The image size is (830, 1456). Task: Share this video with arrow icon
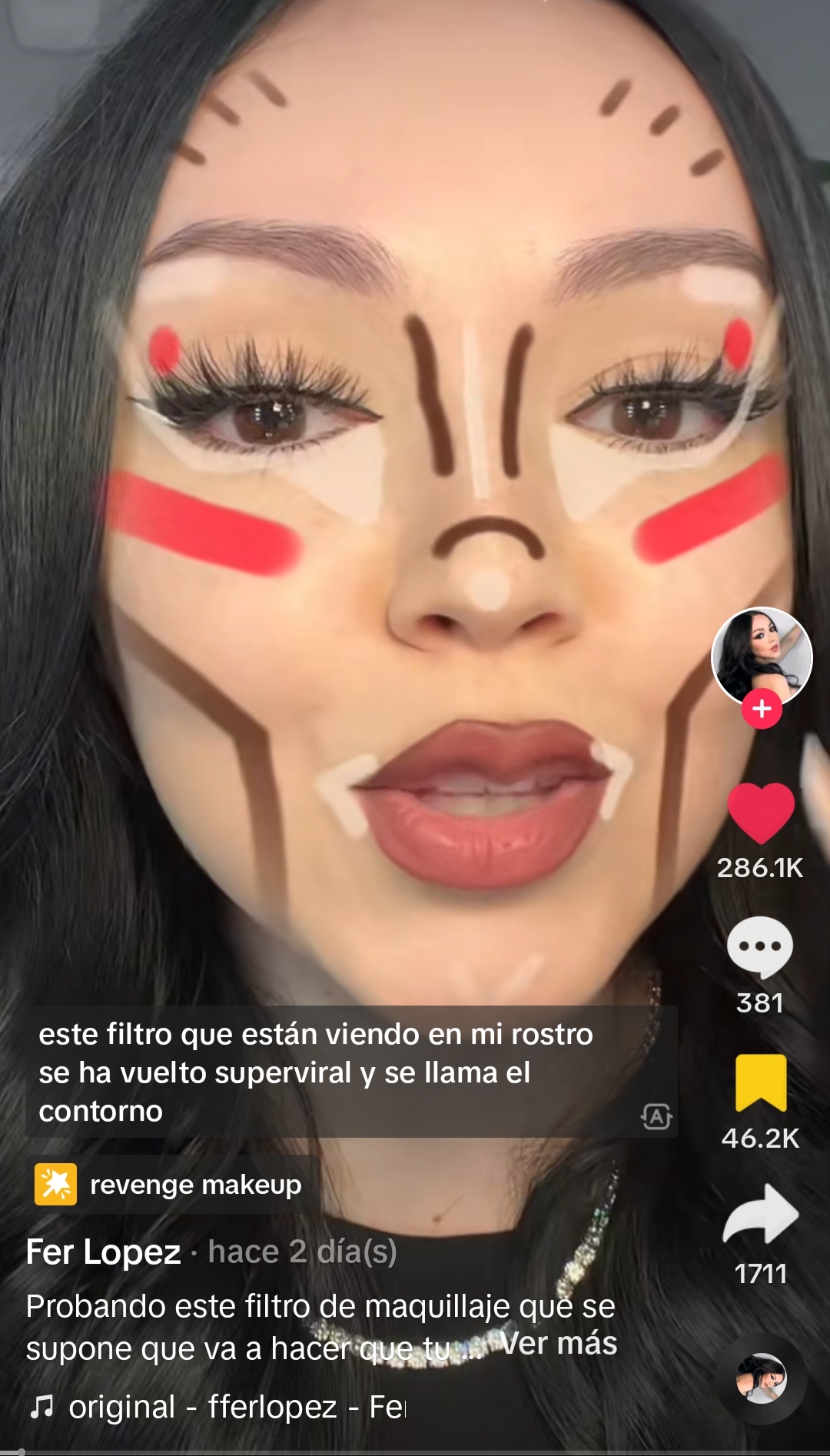pos(761,1215)
